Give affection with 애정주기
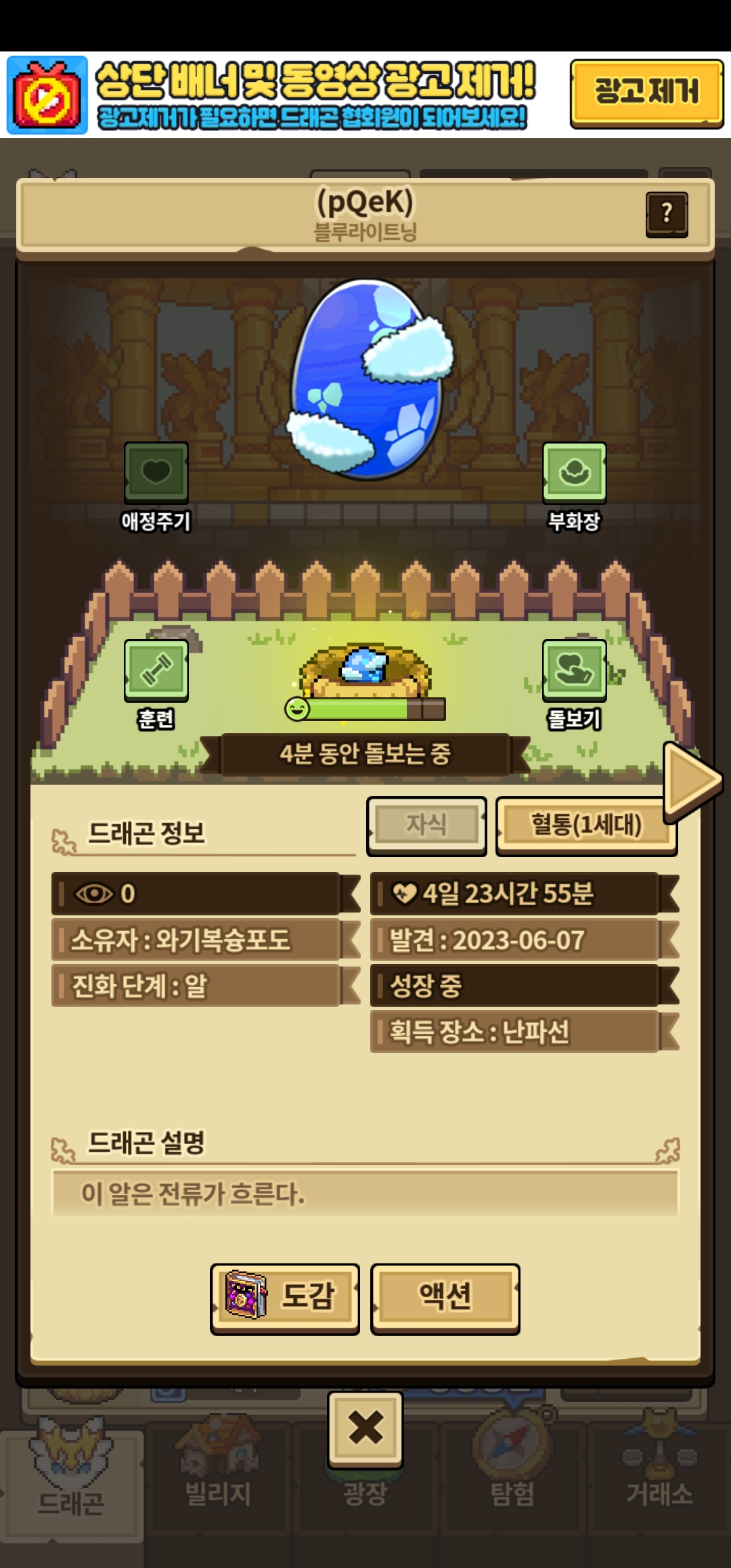The height and width of the screenshot is (1568, 731). tap(156, 473)
